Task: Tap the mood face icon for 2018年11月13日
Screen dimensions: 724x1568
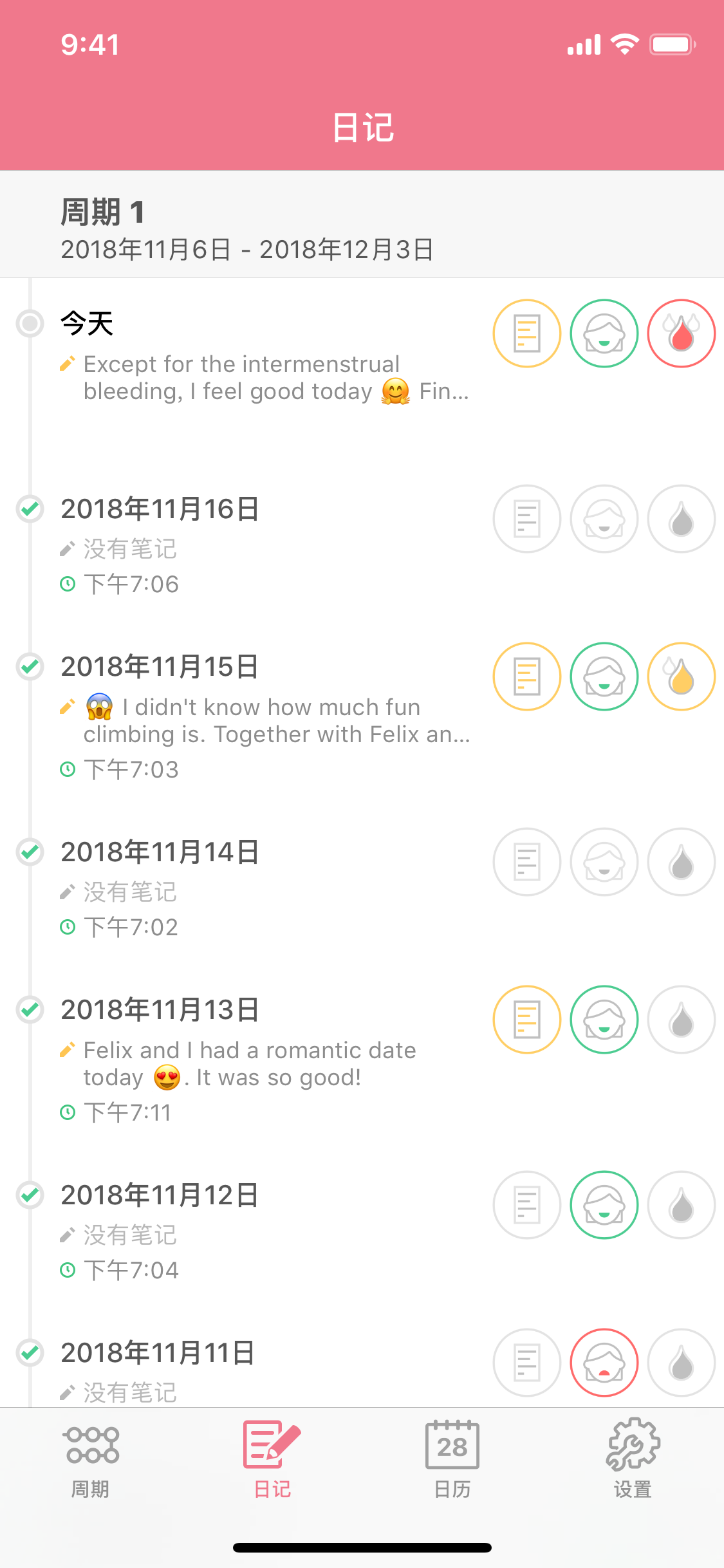Action: point(604,1020)
